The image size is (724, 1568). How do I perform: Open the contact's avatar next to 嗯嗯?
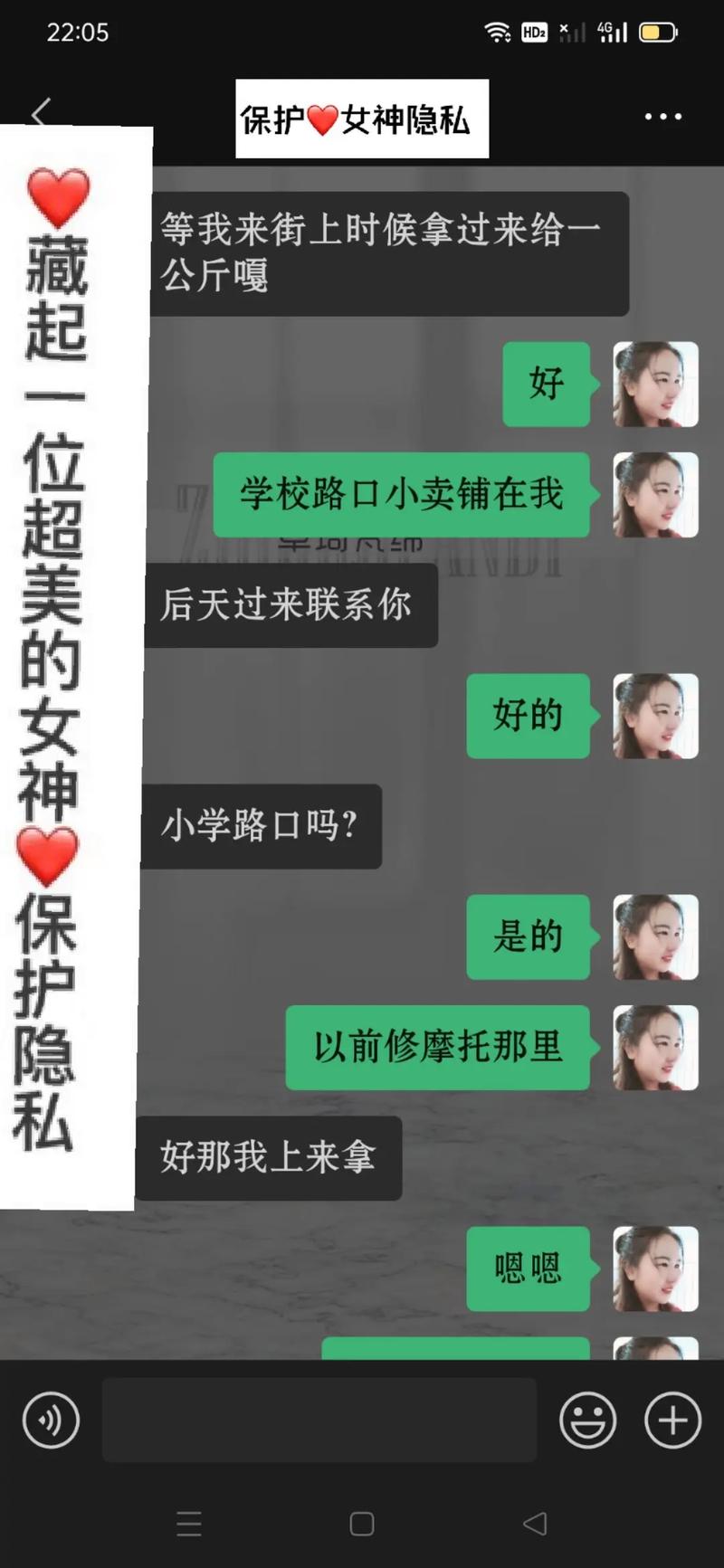point(655,1270)
